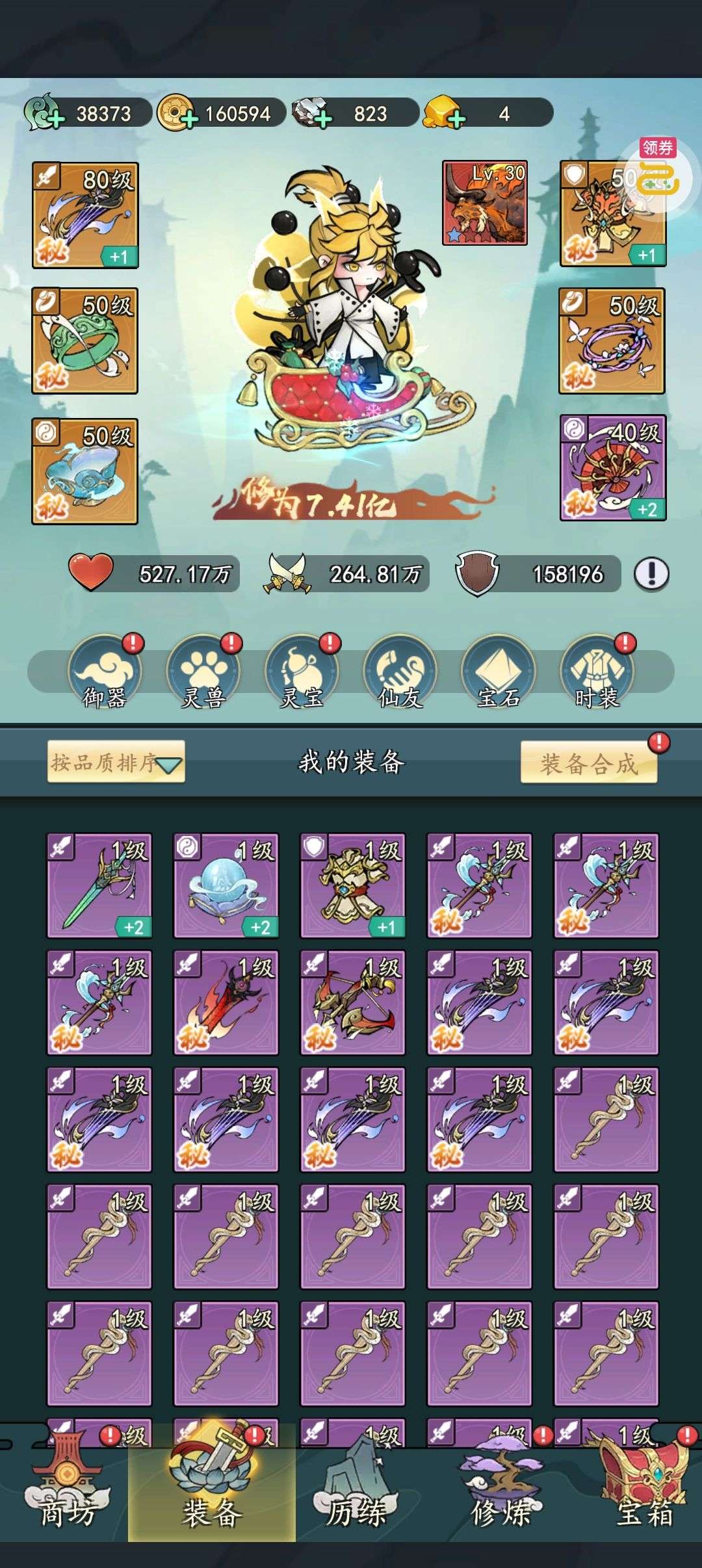Screen dimensions: 702x1568
Task: Open the equipped 40级 fan item
Action: point(613,468)
